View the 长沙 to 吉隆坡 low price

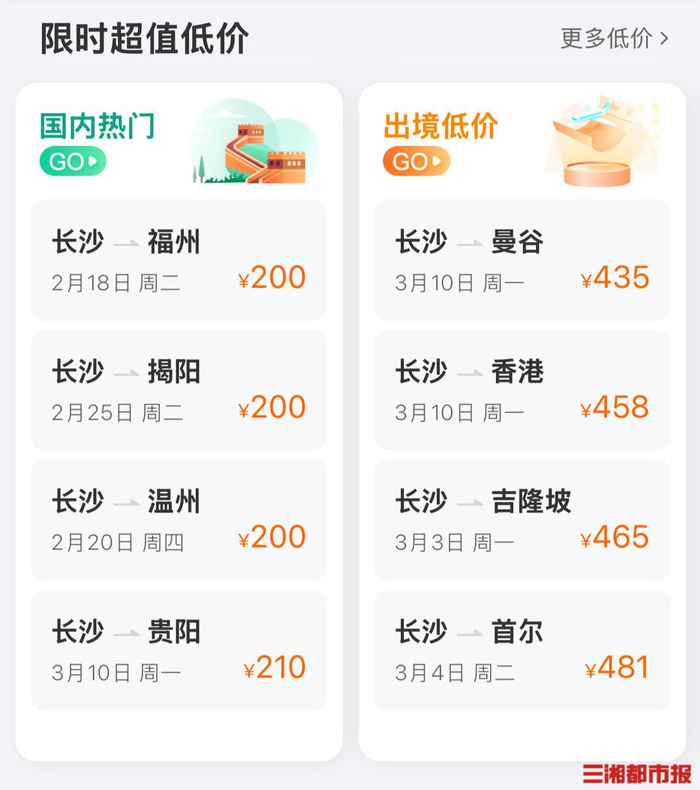[x=522, y=520]
